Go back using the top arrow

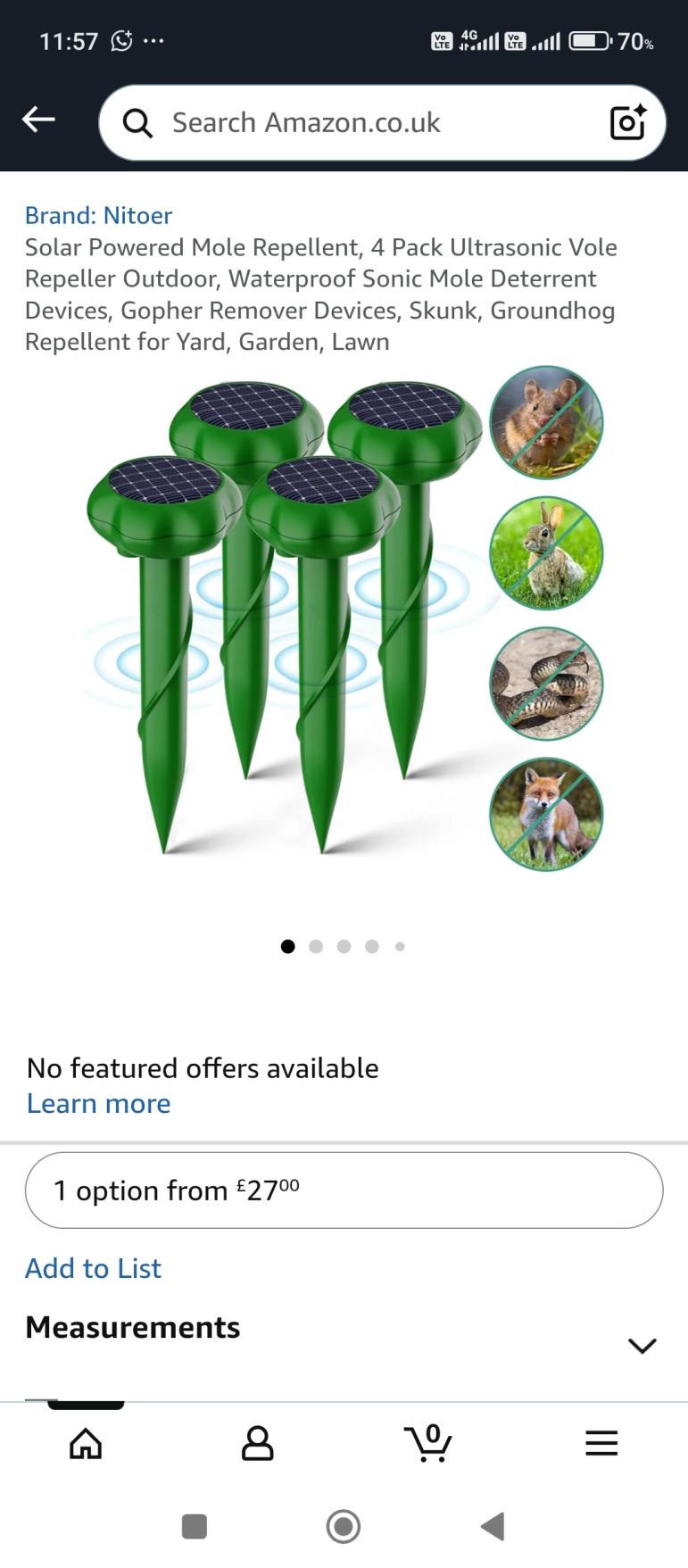click(x=38, y=119)
